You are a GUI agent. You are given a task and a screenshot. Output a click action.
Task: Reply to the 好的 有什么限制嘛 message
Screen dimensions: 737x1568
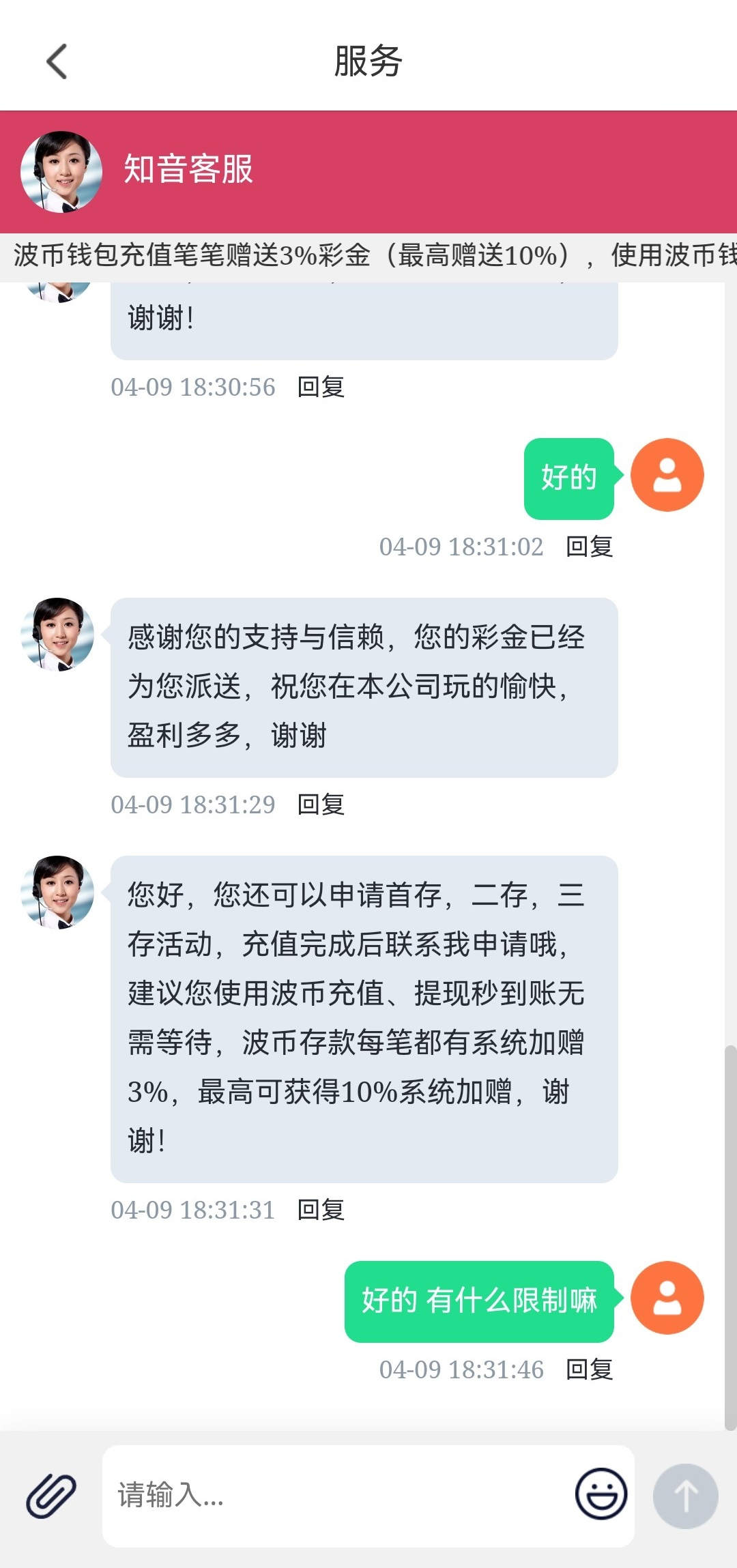[589, 1369]
